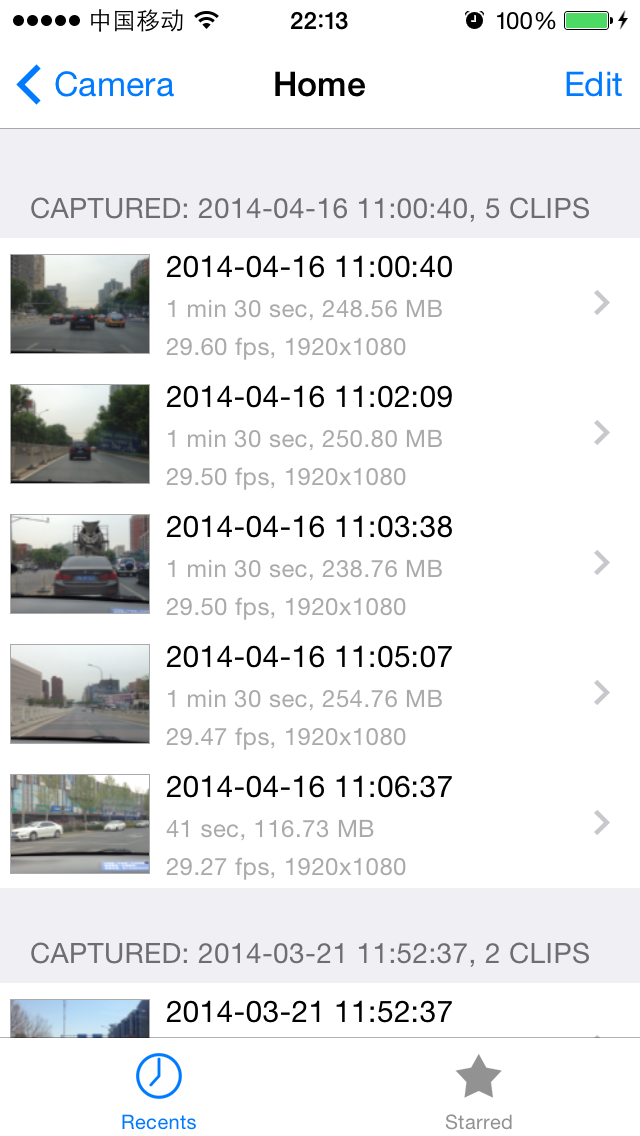Switch to the Starred tab

click(x=478, y=1092)
